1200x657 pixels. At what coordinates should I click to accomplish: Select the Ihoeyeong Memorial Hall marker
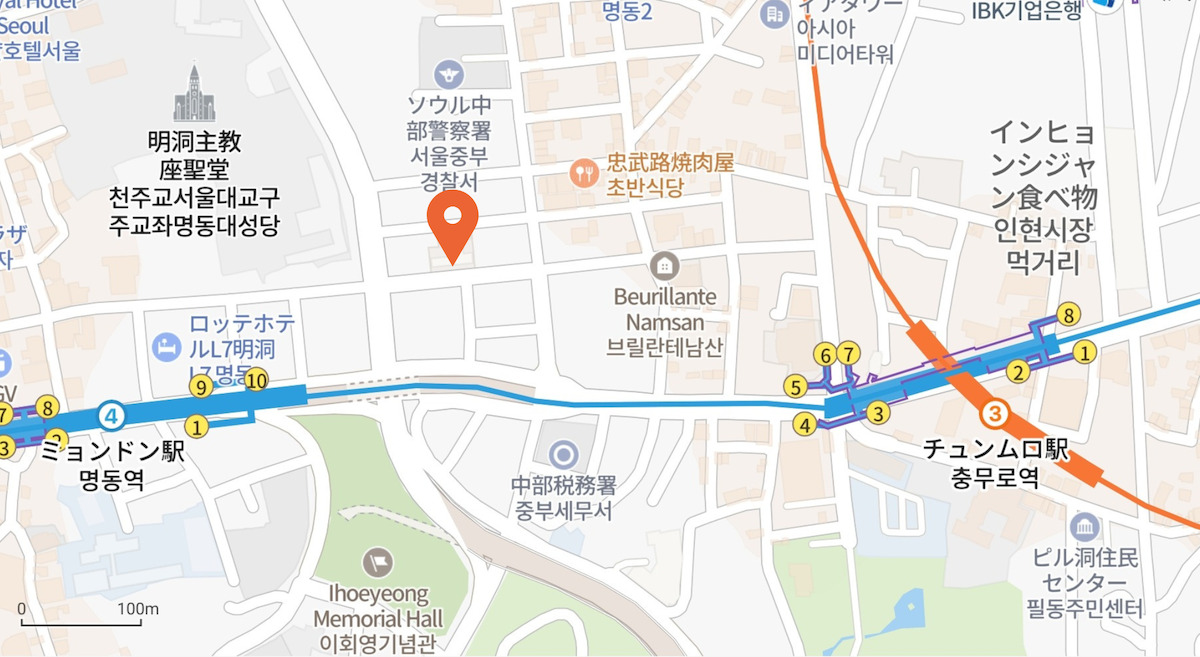(x=378, y=562)
